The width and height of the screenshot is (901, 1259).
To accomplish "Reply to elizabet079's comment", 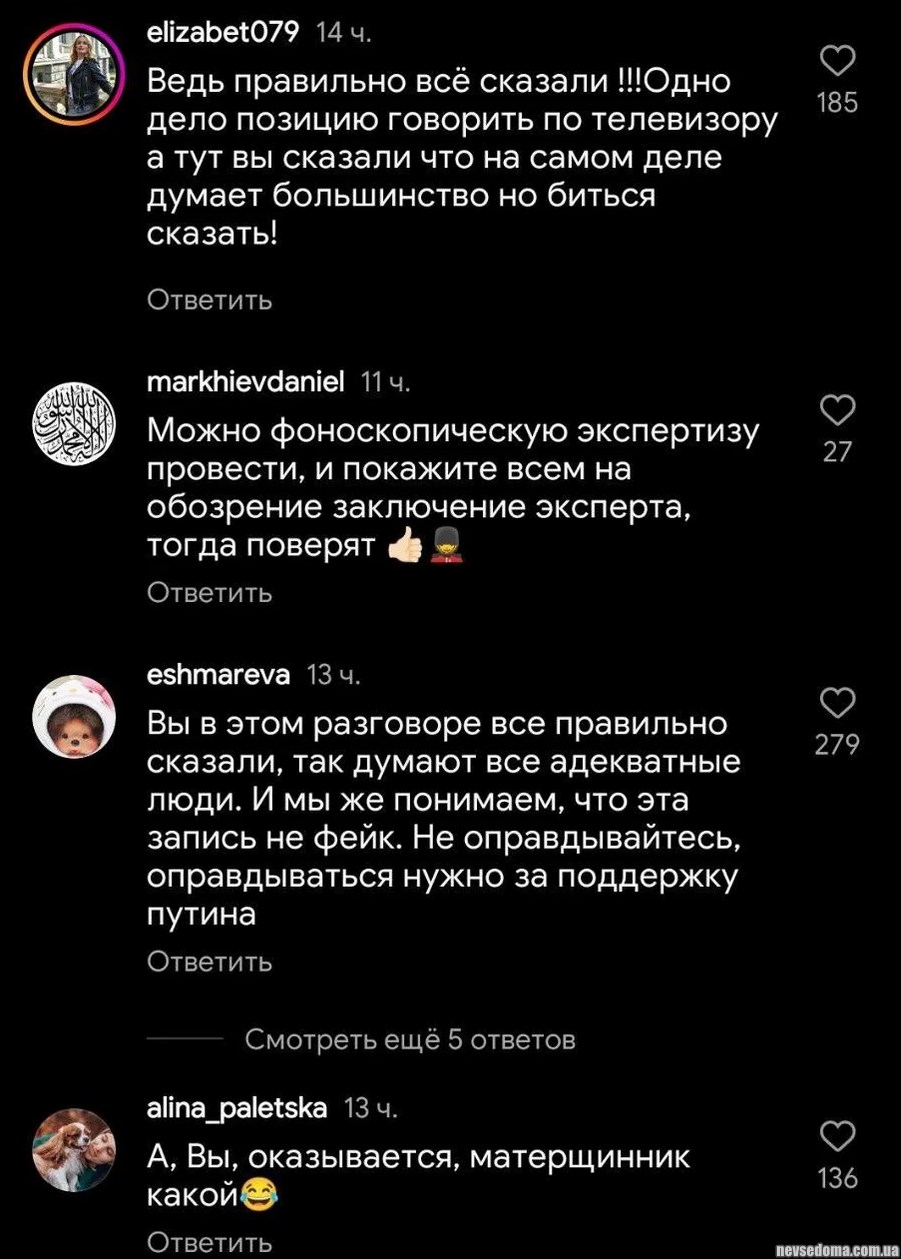I will 210,300.
